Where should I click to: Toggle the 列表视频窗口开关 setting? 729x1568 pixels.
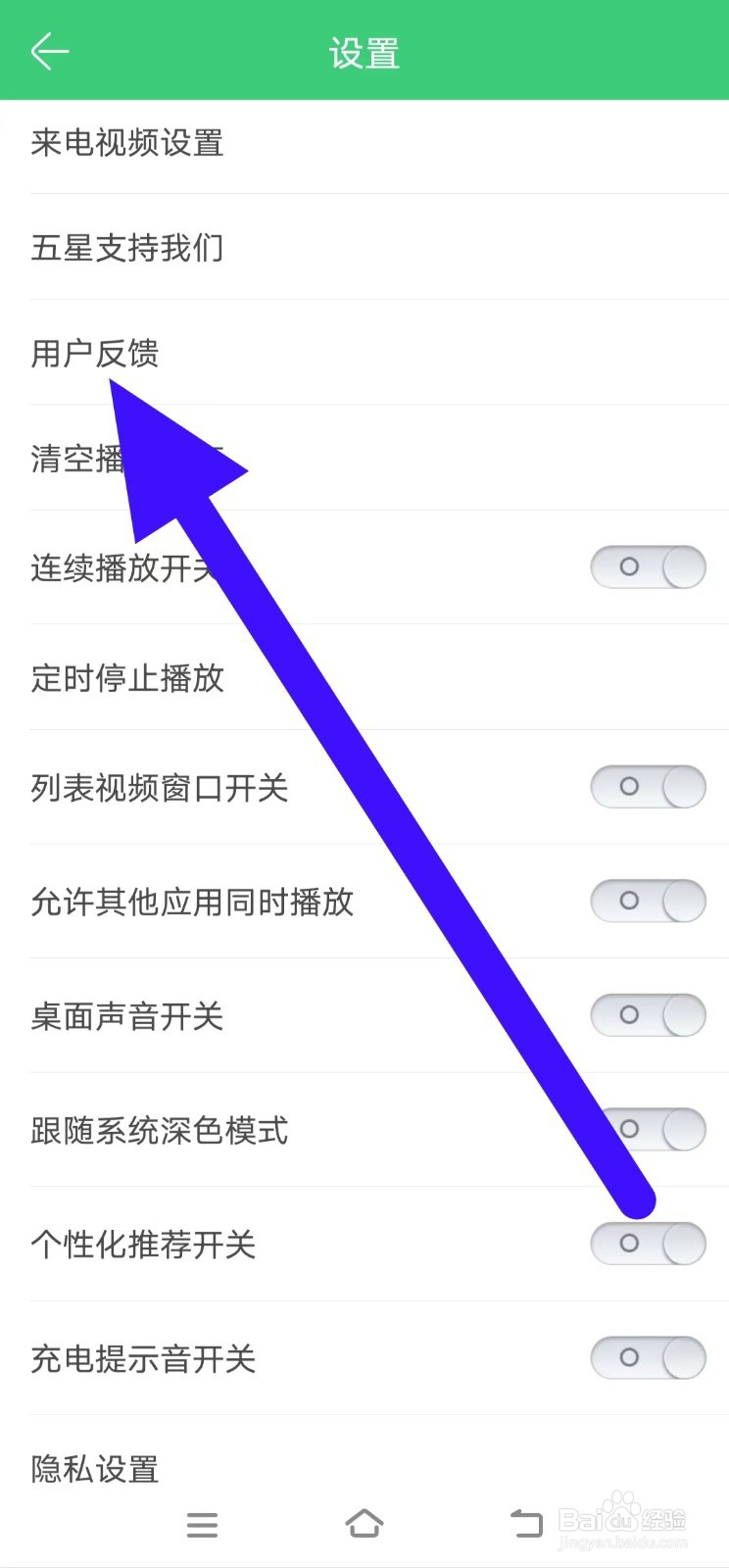(648, 787)
